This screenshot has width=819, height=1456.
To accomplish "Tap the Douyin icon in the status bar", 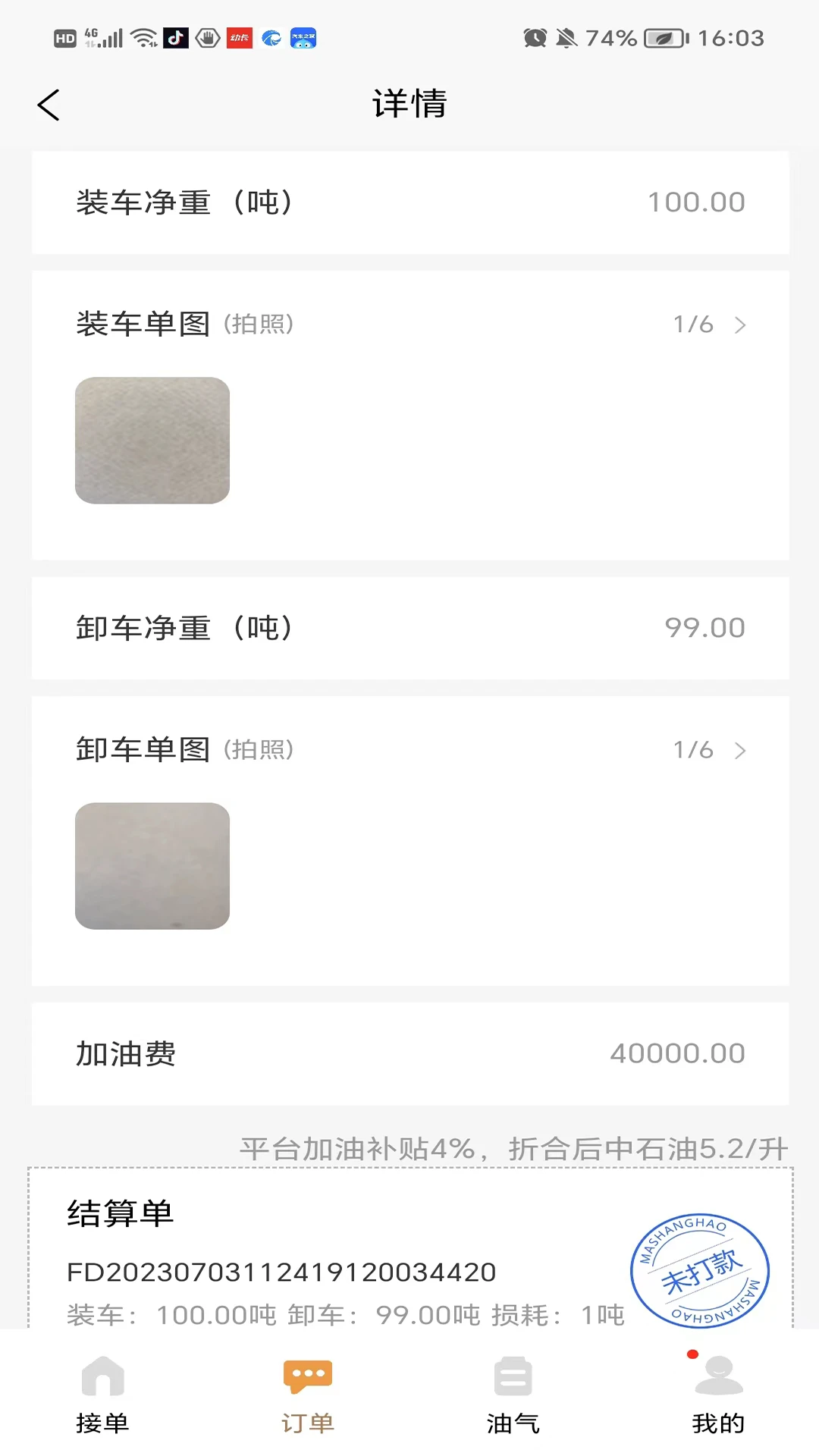I will [x=176, y=38].
